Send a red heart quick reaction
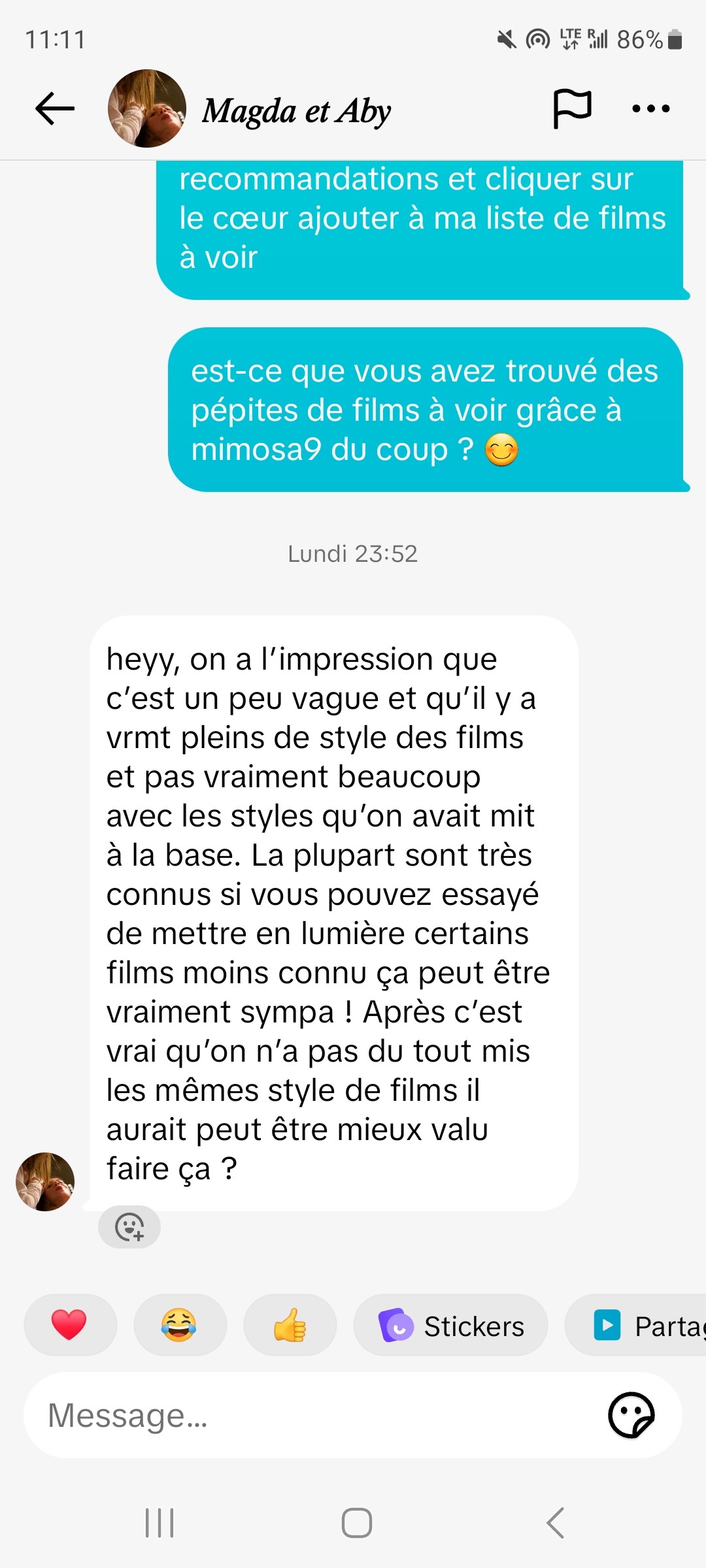The width and height of the screenshot is (706, 1568). click(x=70, y=1325)
